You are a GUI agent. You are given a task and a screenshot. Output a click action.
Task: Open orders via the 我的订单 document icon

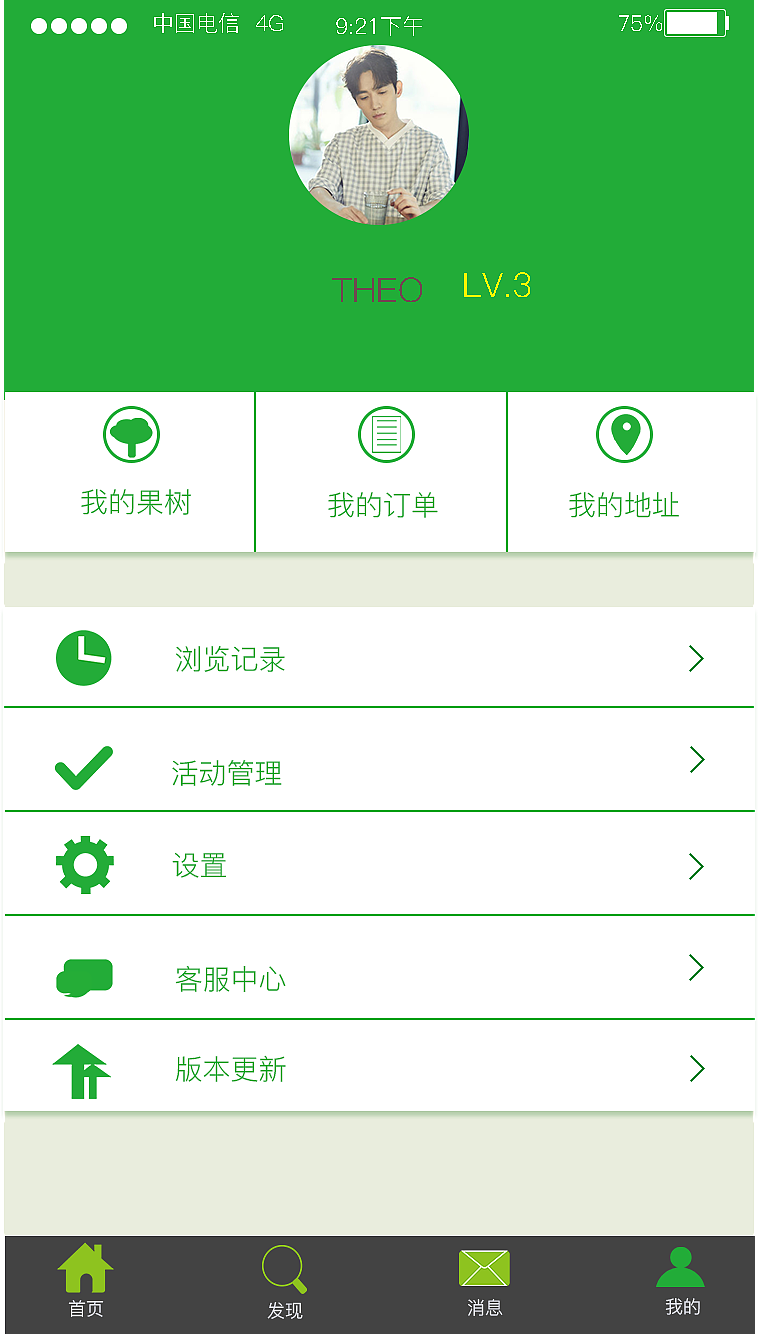(x=385, y=434)
